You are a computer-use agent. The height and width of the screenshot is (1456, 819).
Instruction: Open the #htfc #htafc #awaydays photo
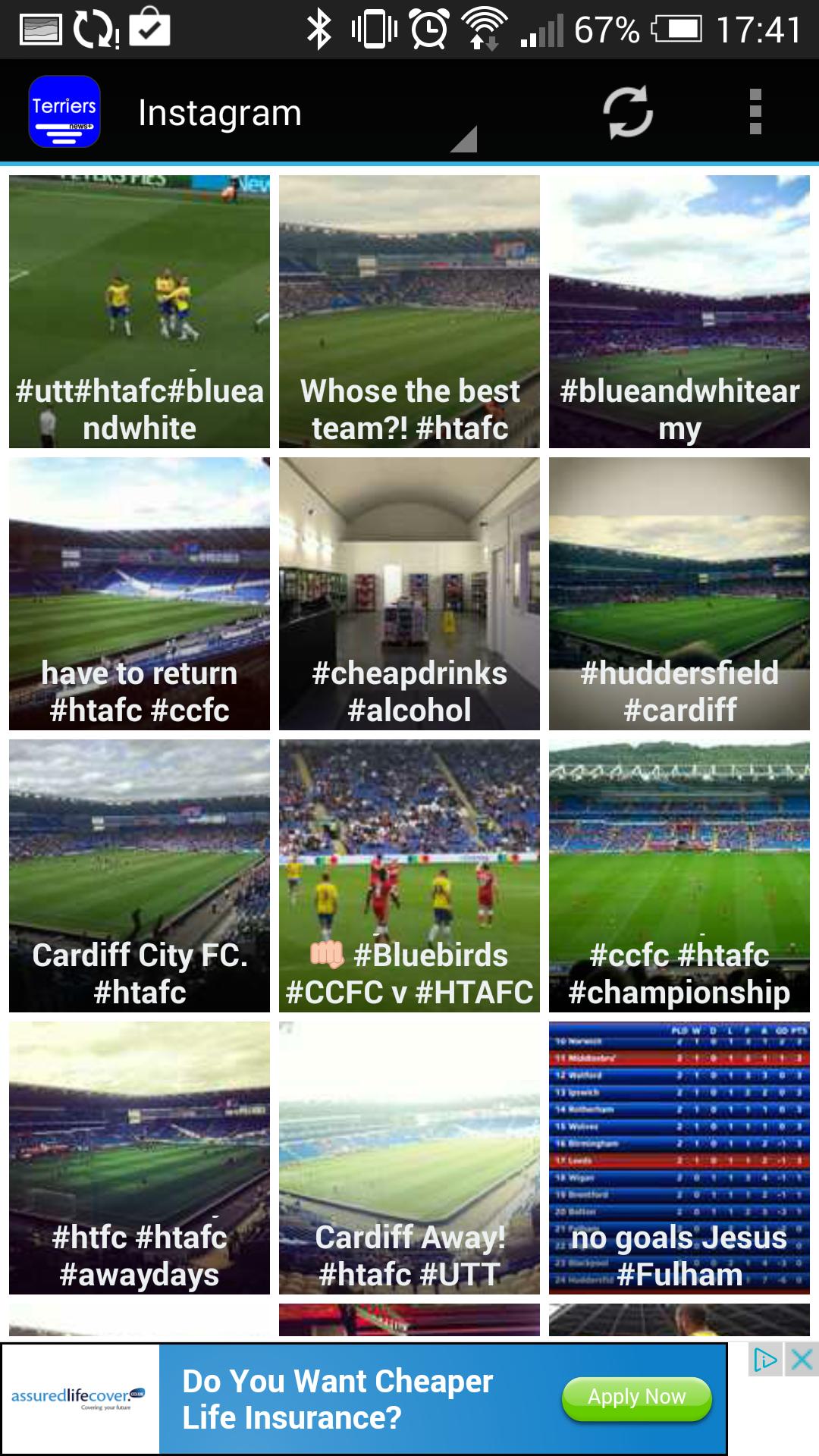(140, 1158)
